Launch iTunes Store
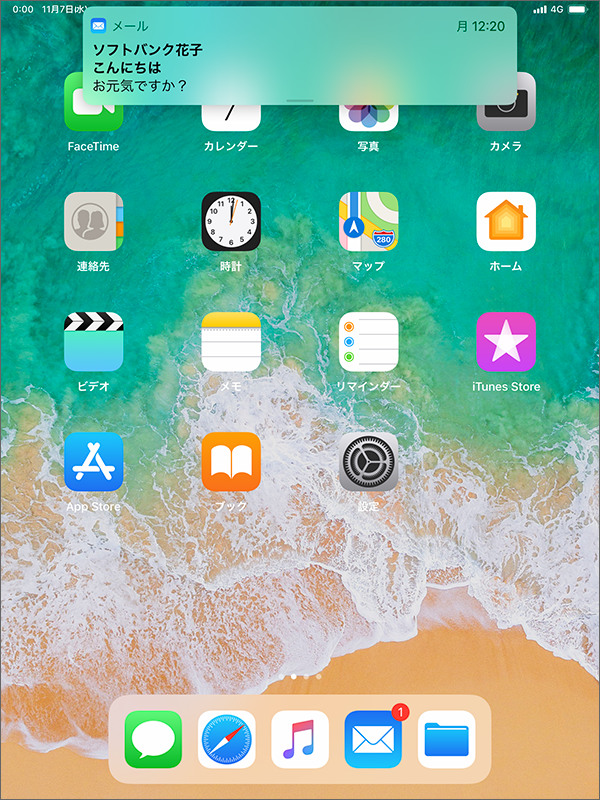The height and width of the screenshot is (800, 600). click(506, 341)
